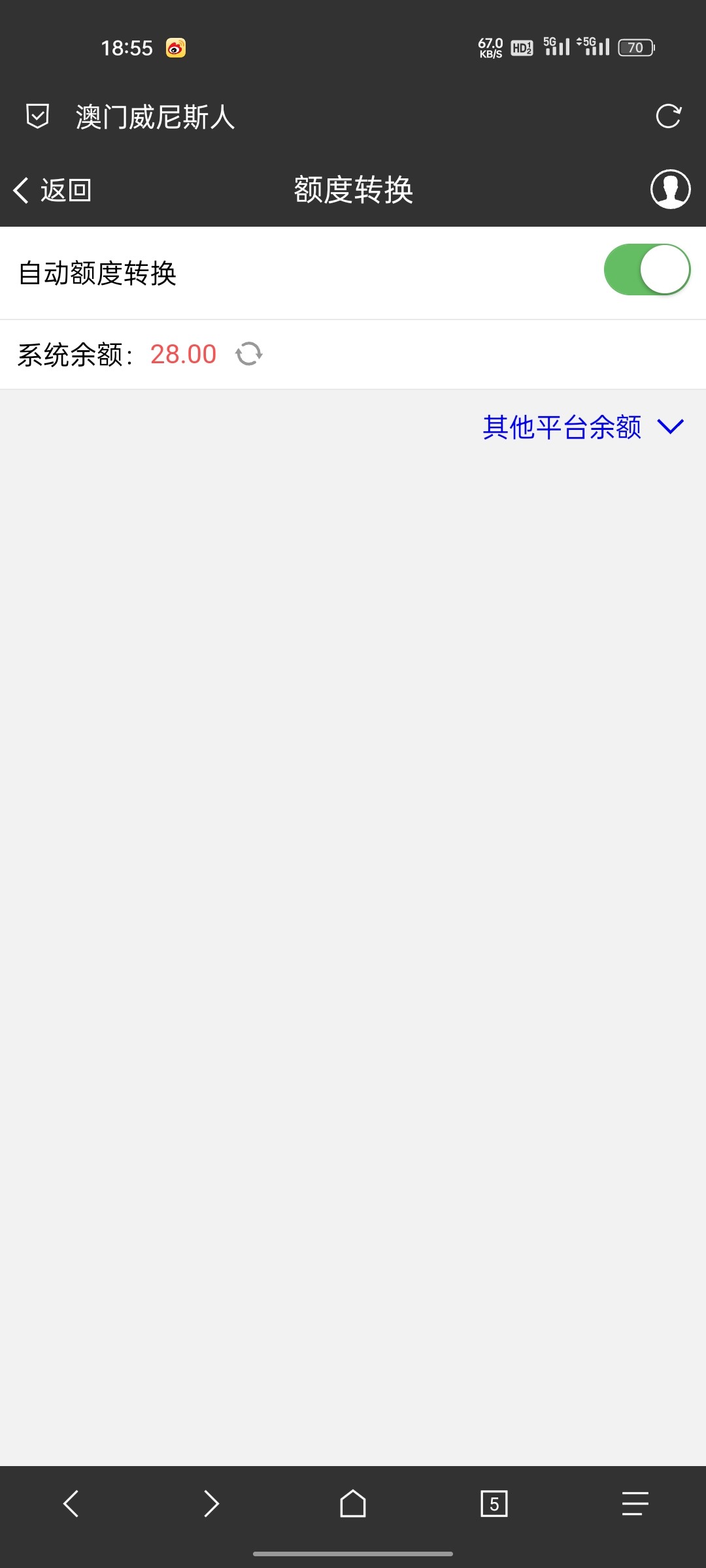Open the user profile icon
This screenshot has height=1568, width=706.
(670, 189)
